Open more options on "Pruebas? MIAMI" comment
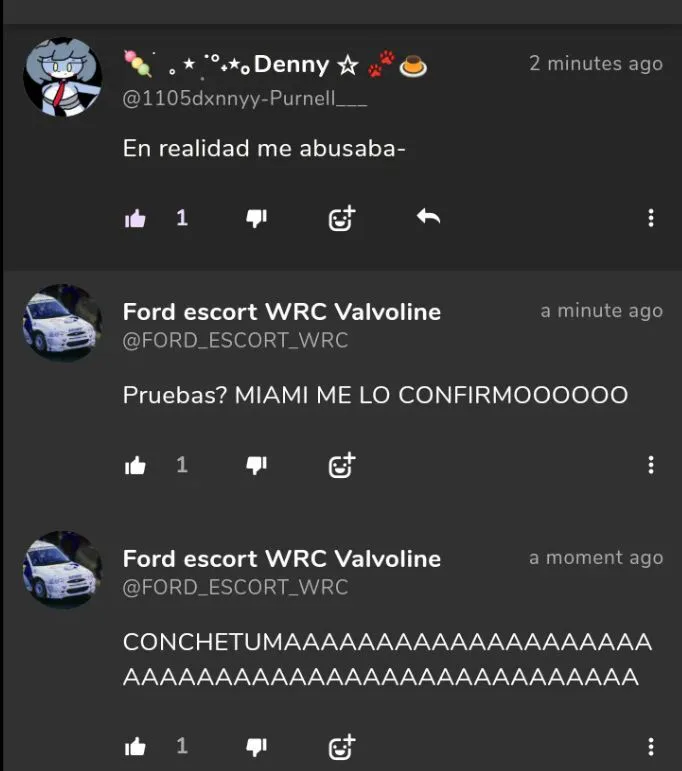This screenshot has height=771, width=682. 651,465
